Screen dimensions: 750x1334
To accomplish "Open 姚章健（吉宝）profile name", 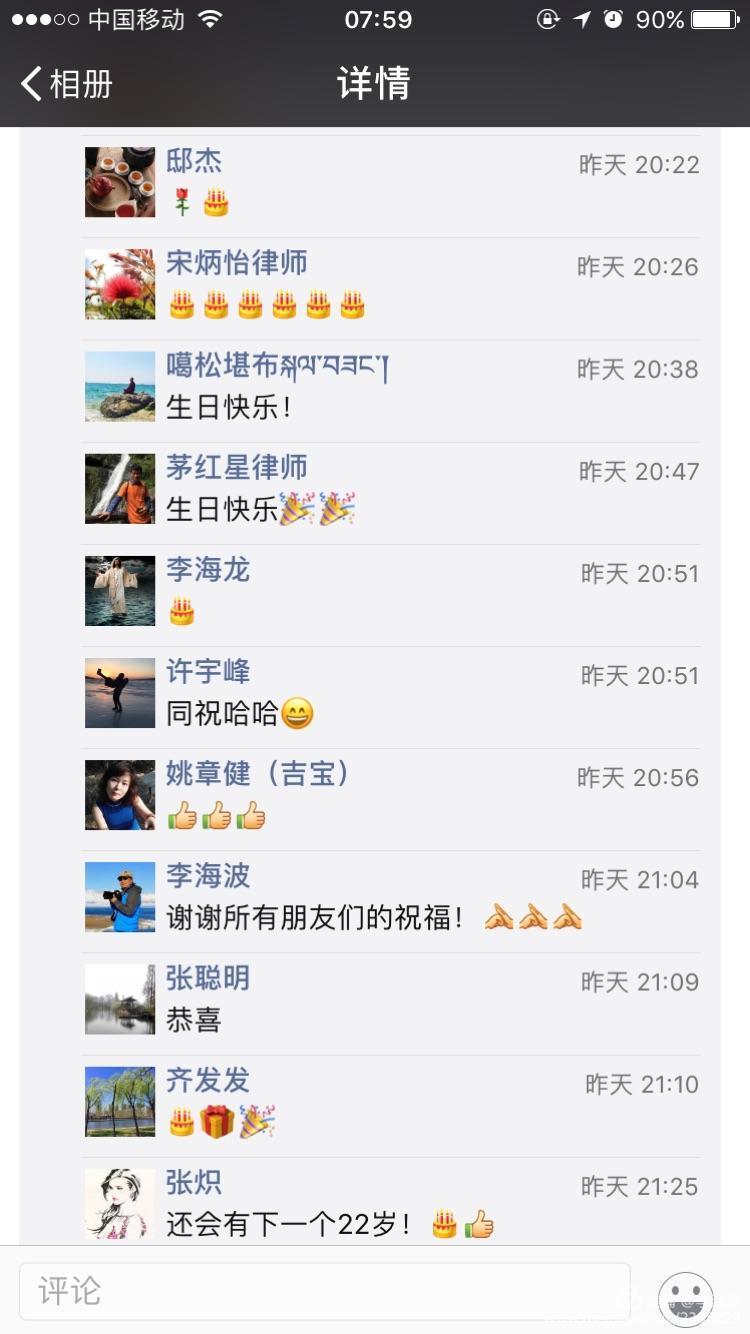I will click(259, 774).
